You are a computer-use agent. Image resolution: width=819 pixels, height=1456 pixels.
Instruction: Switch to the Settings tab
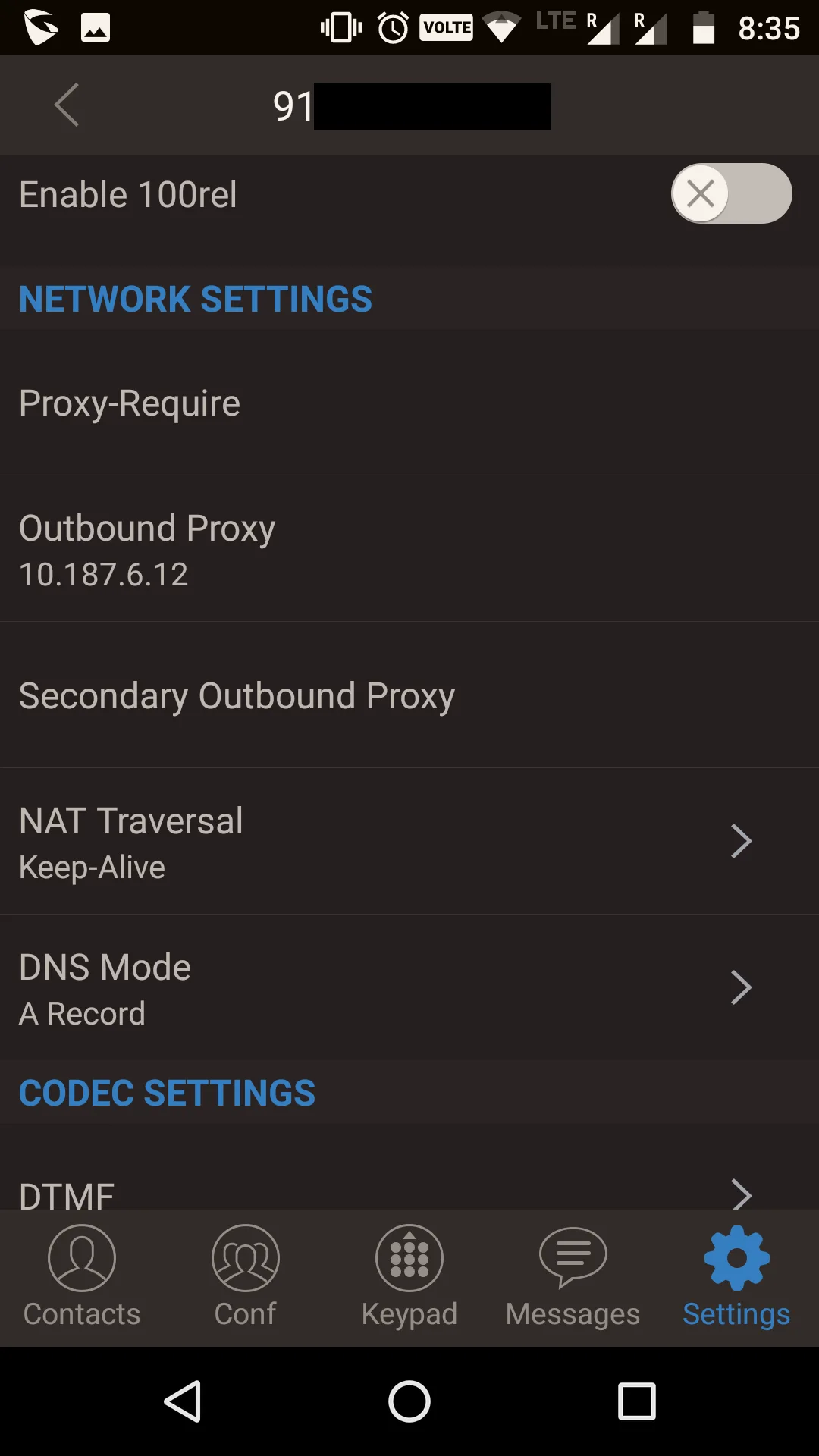pos(735,1276)
